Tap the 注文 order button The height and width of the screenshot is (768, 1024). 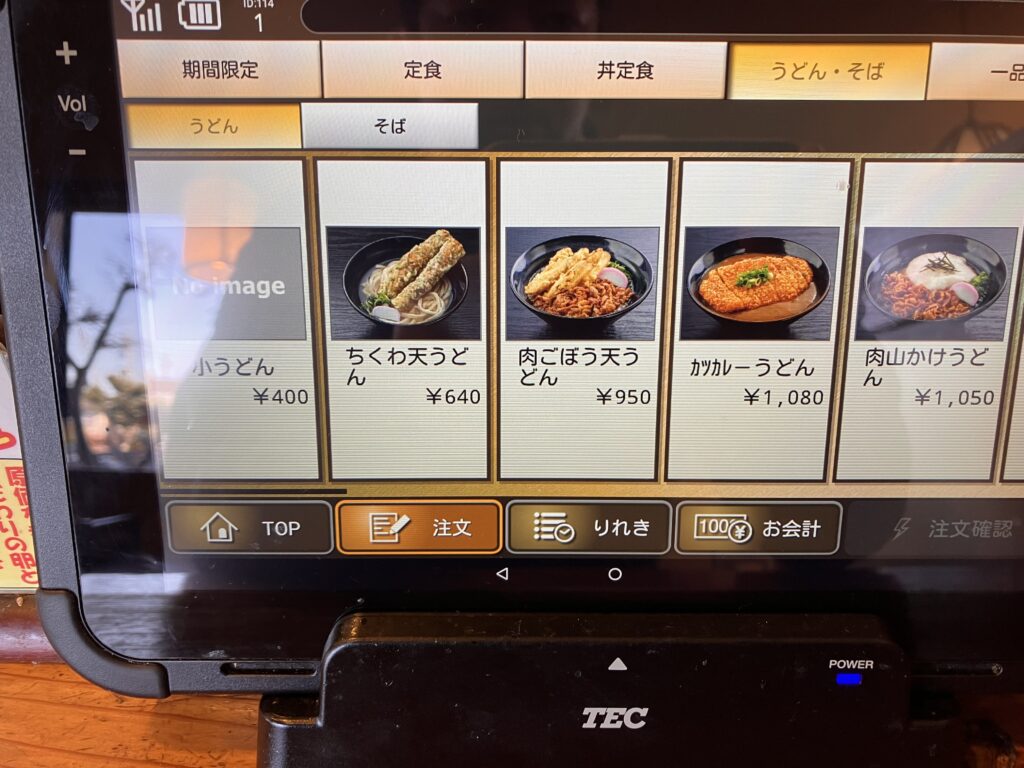(x=419, y=528)
